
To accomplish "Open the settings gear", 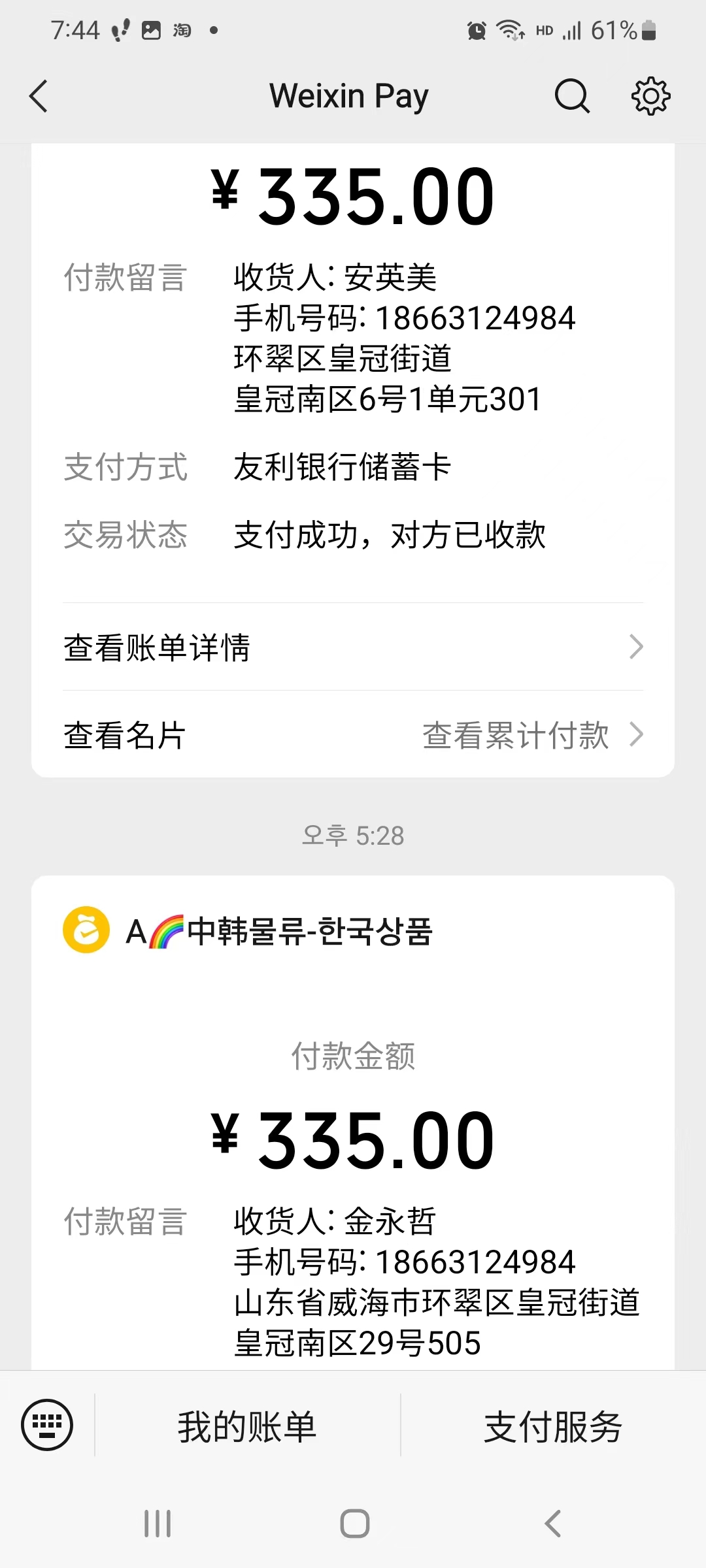I will (x=650, y=96).
